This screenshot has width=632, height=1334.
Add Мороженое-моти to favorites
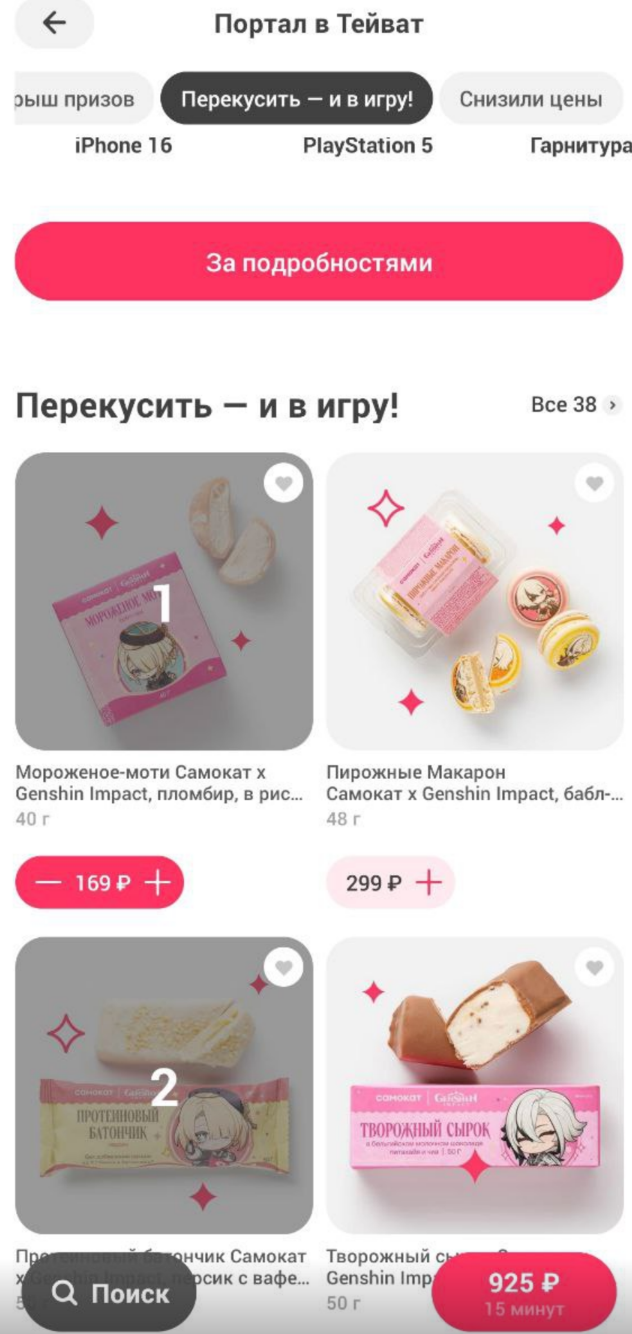click(284, 484)
